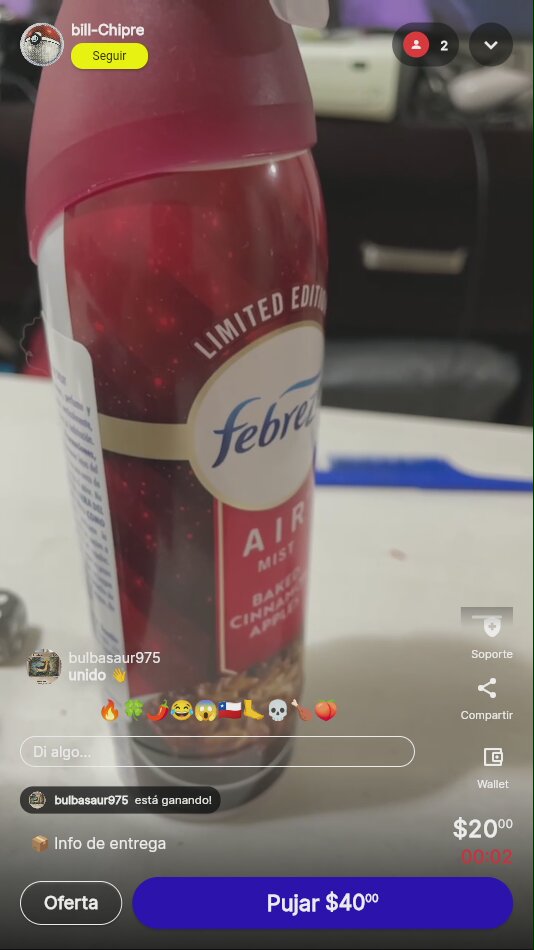The width and height of the screenshot is (534, 950).
Task: Share the stream via Compartir
Action: pyautogui.click(x=487, y=699)
